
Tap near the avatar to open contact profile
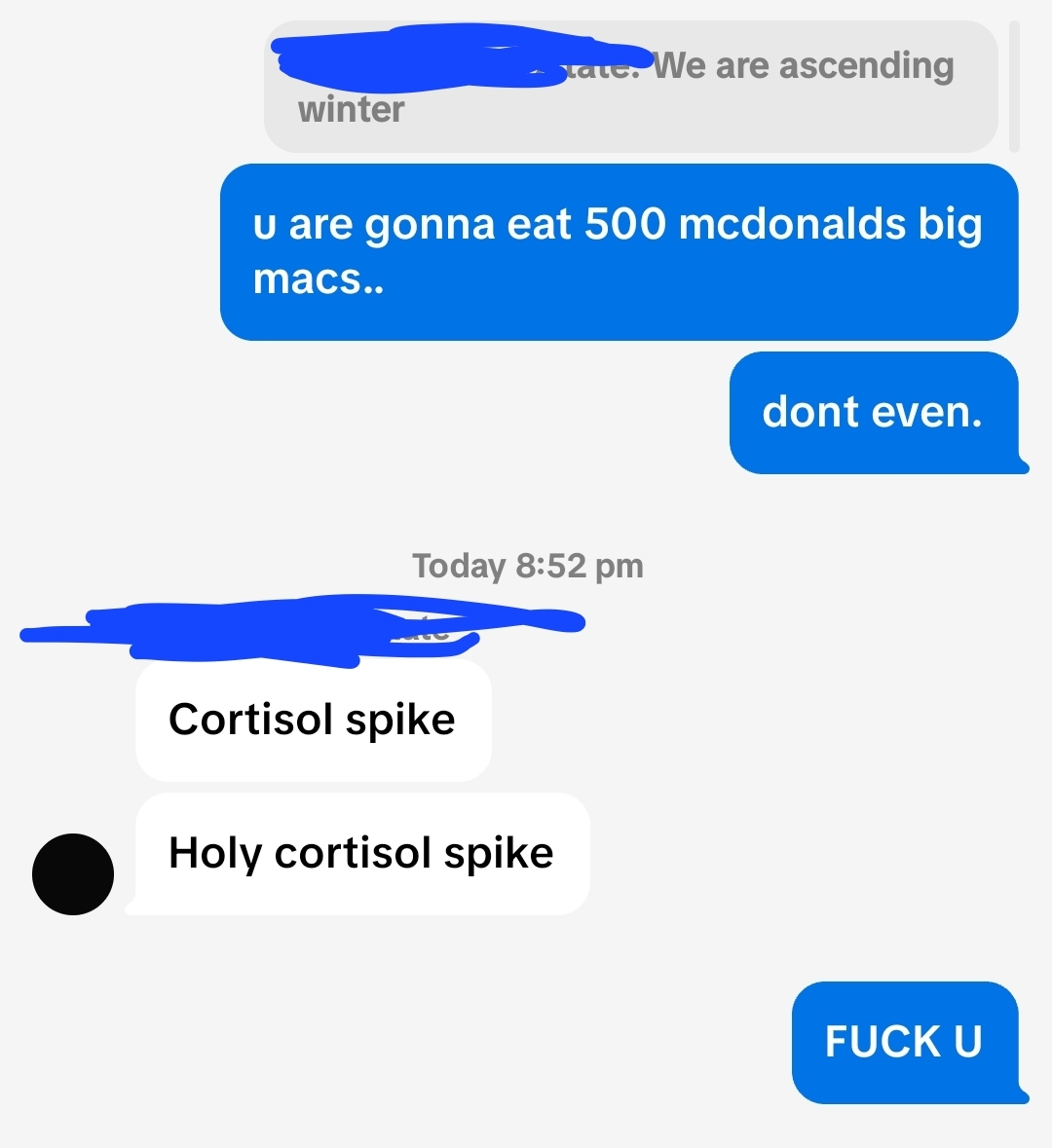[x=73, y=873]
